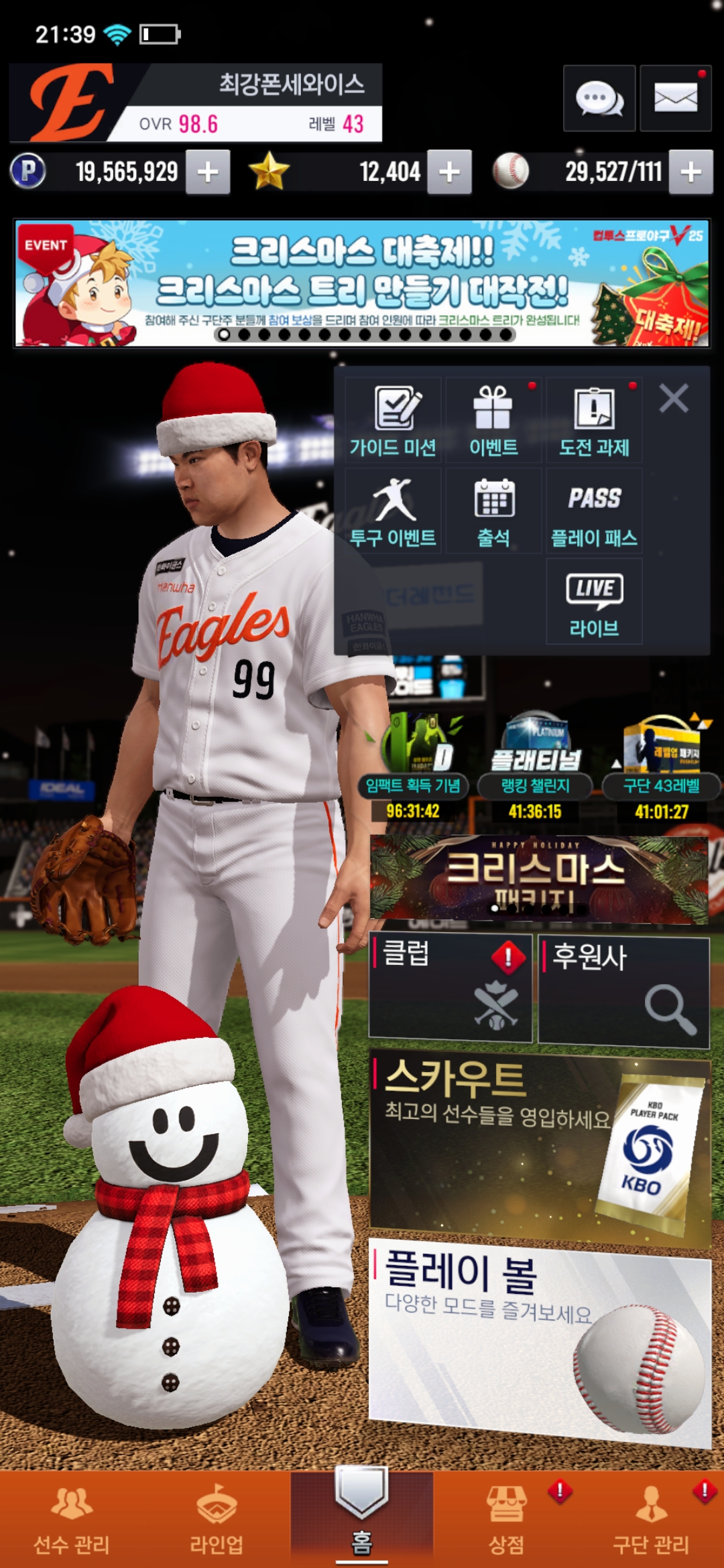The image size is (724, 1568).
Task: Add more stars with the plus button
Action: (449, 172)
